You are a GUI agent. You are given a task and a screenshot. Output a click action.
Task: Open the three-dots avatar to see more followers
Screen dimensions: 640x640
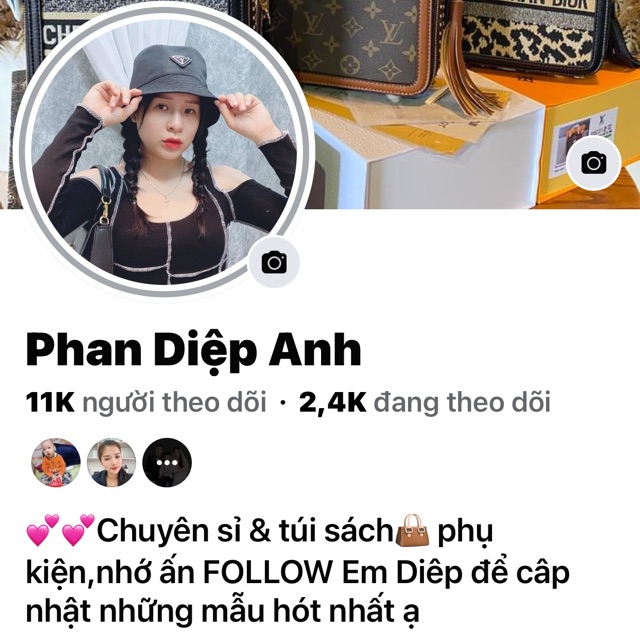pyautogui.click(x=166, y=463)
